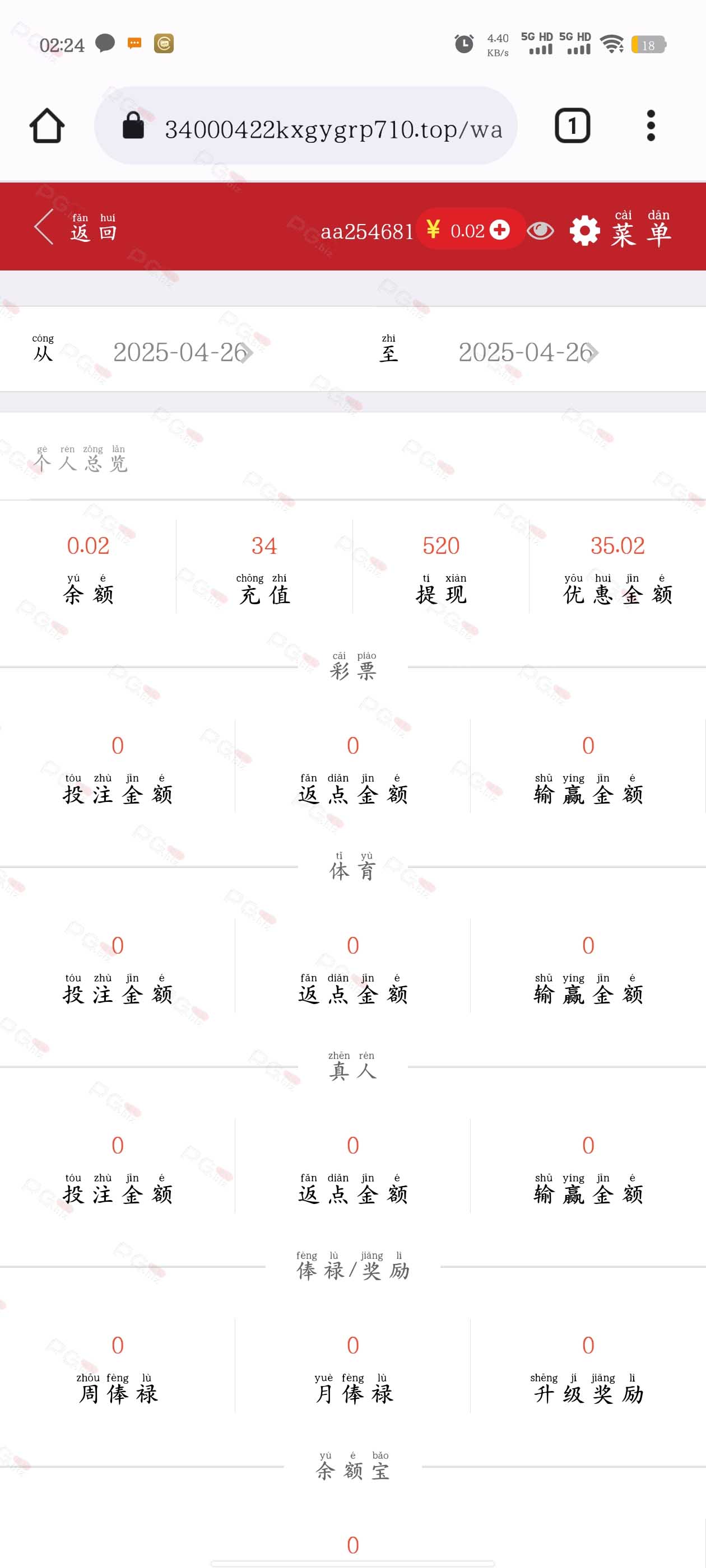Select the 从 start date picker
Screen dimensions: 706x1568
click(183, 352)
